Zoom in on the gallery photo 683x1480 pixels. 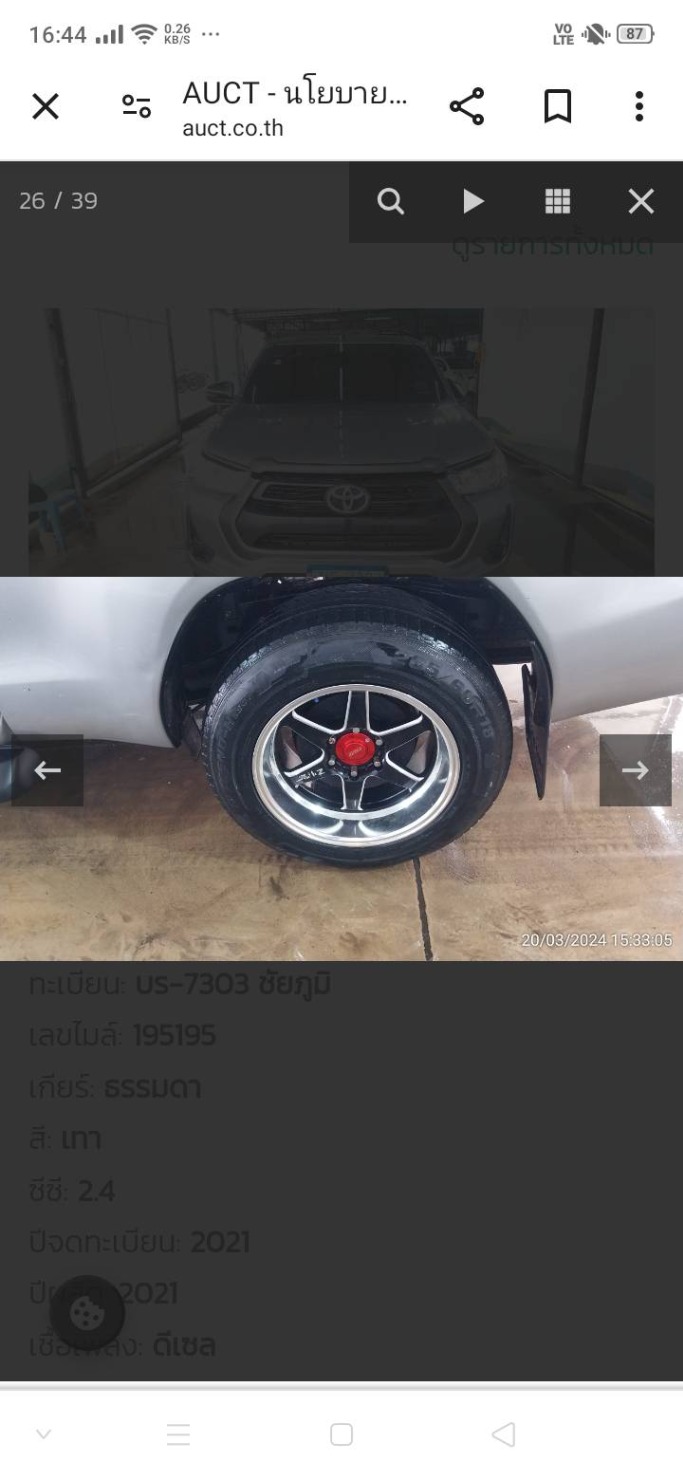point(390,202)
